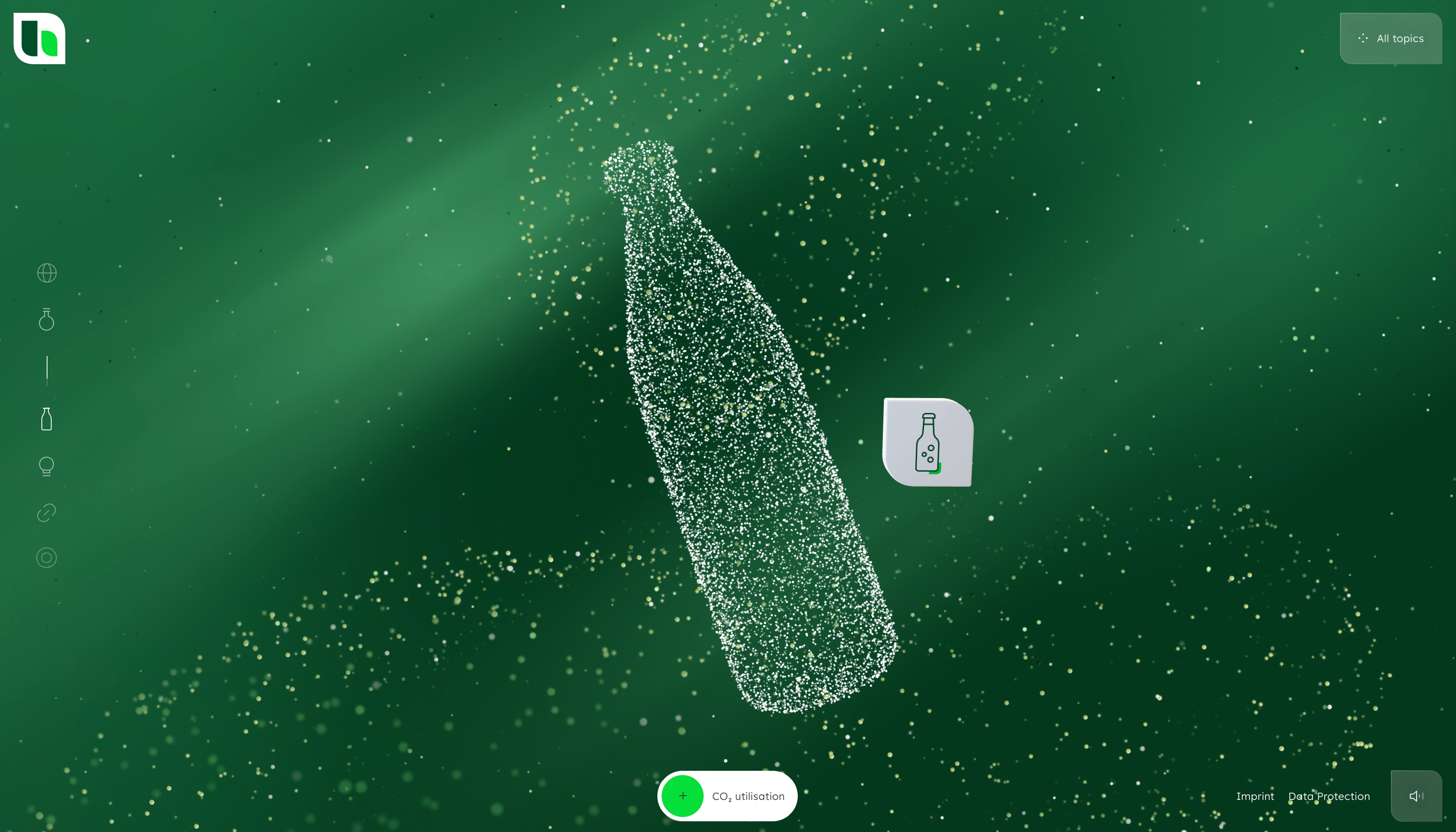Image resolution: width=1456 pixels, height=832 pixels.
Task: Toggle the sound speaker button
Action: pos(1416,796)
